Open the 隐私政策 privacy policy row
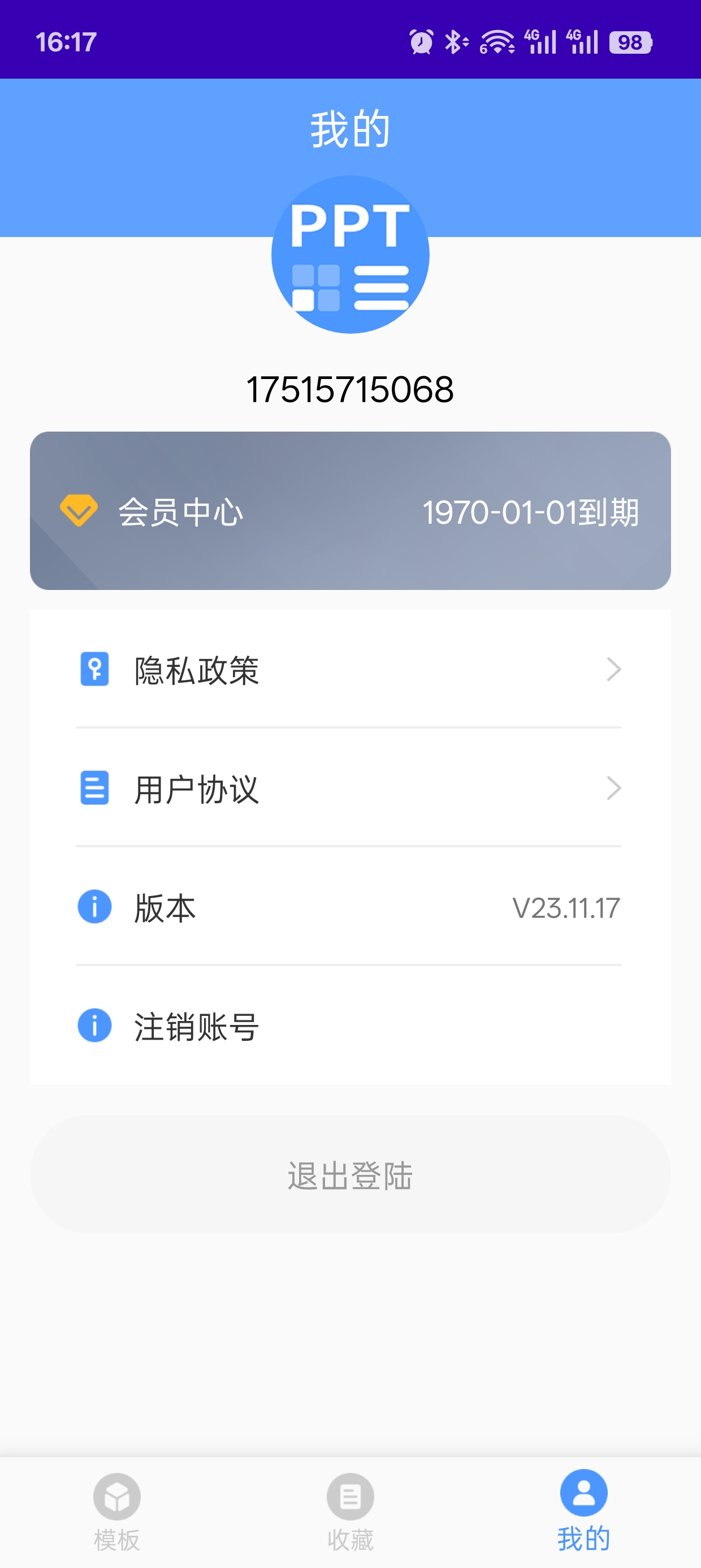This screenshot has height=1568, width=701. tap(350, 670)
